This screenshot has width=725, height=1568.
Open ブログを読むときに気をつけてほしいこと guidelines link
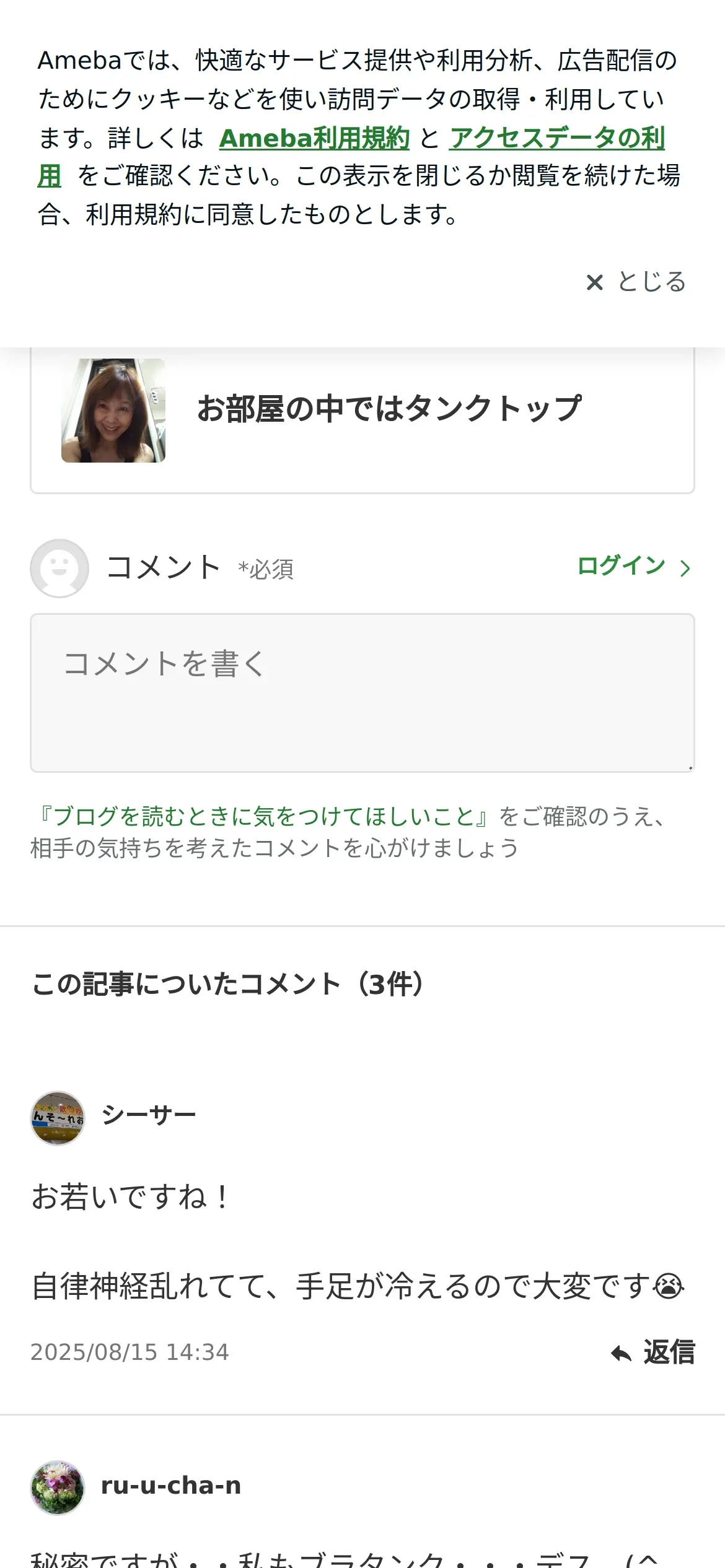tap(264, 816)
